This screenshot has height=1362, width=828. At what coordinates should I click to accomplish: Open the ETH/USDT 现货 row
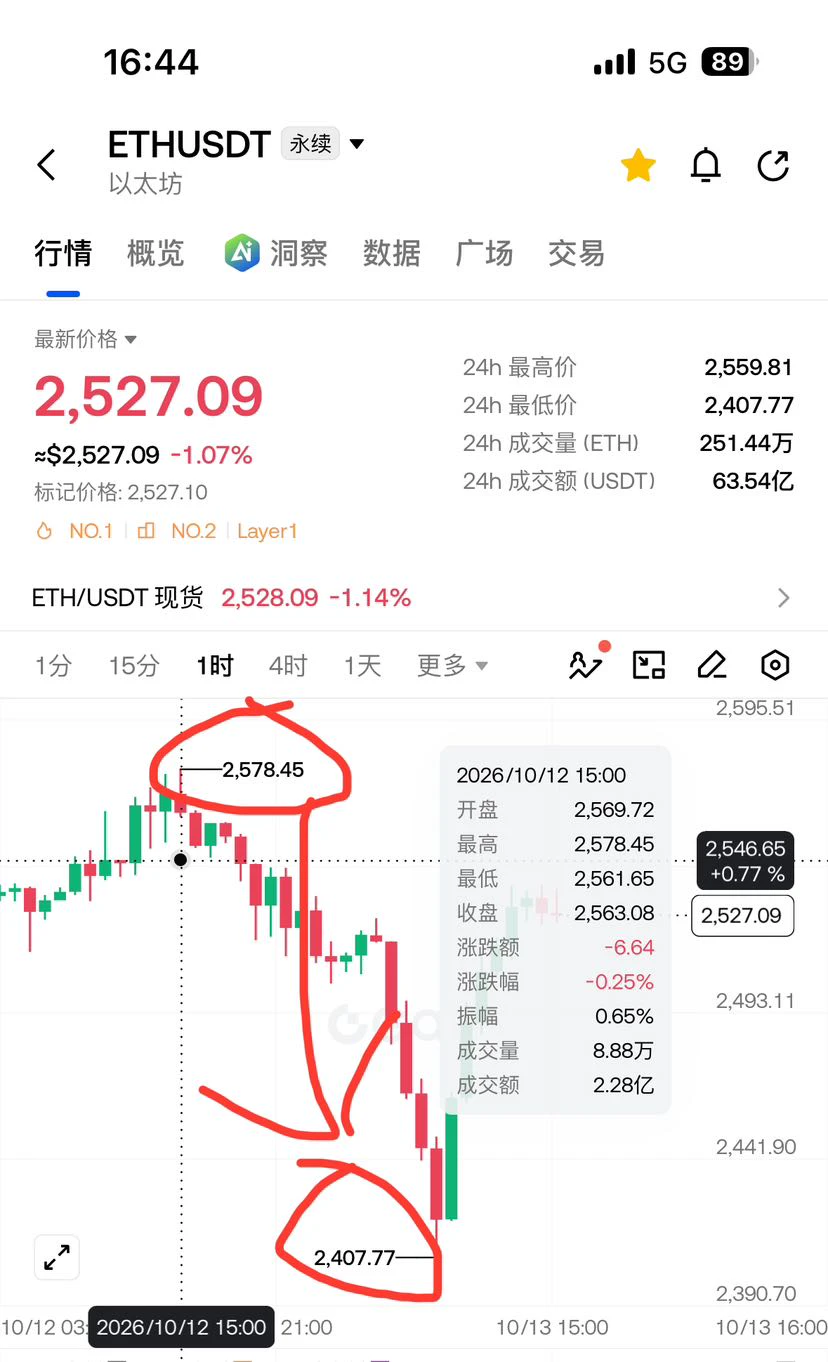tap(414, 598)
